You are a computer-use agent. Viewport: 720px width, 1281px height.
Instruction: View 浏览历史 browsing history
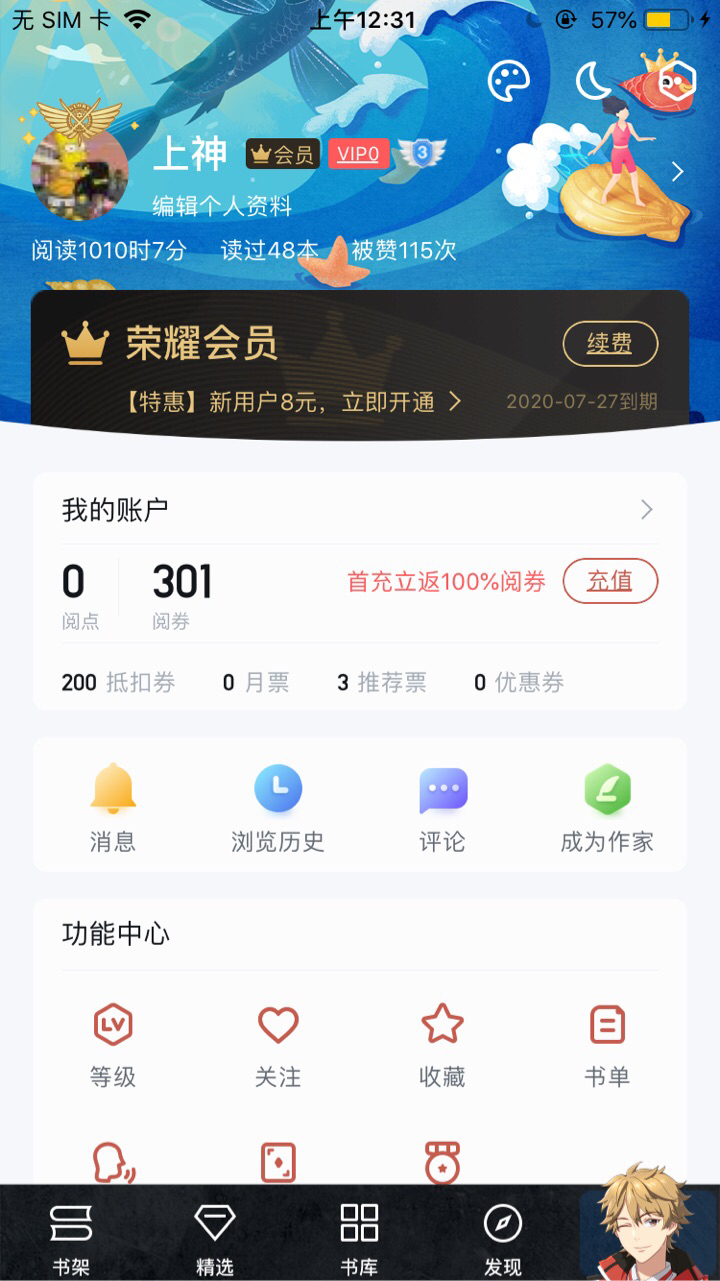point(277,809)
